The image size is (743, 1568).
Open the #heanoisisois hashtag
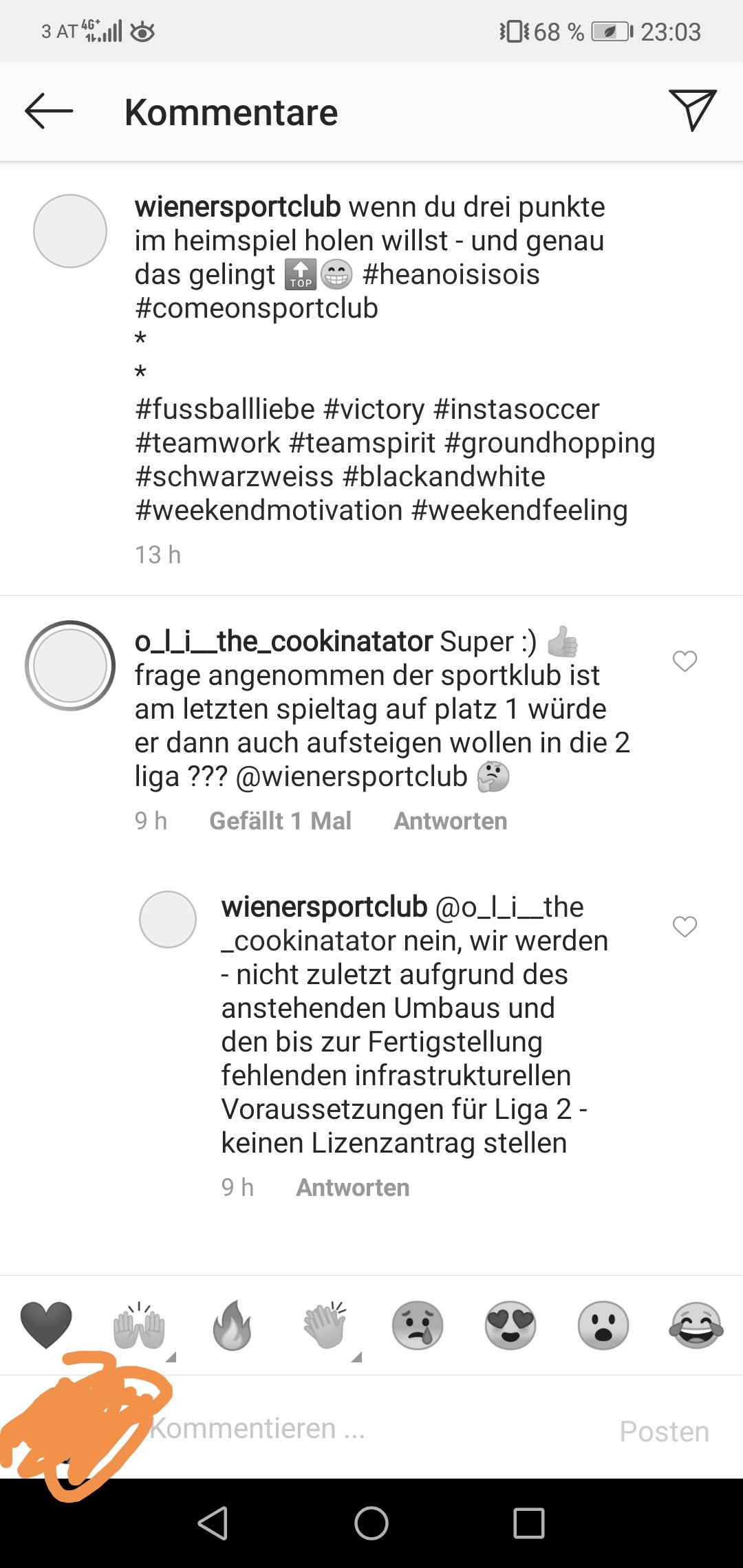tap(451, 274)
